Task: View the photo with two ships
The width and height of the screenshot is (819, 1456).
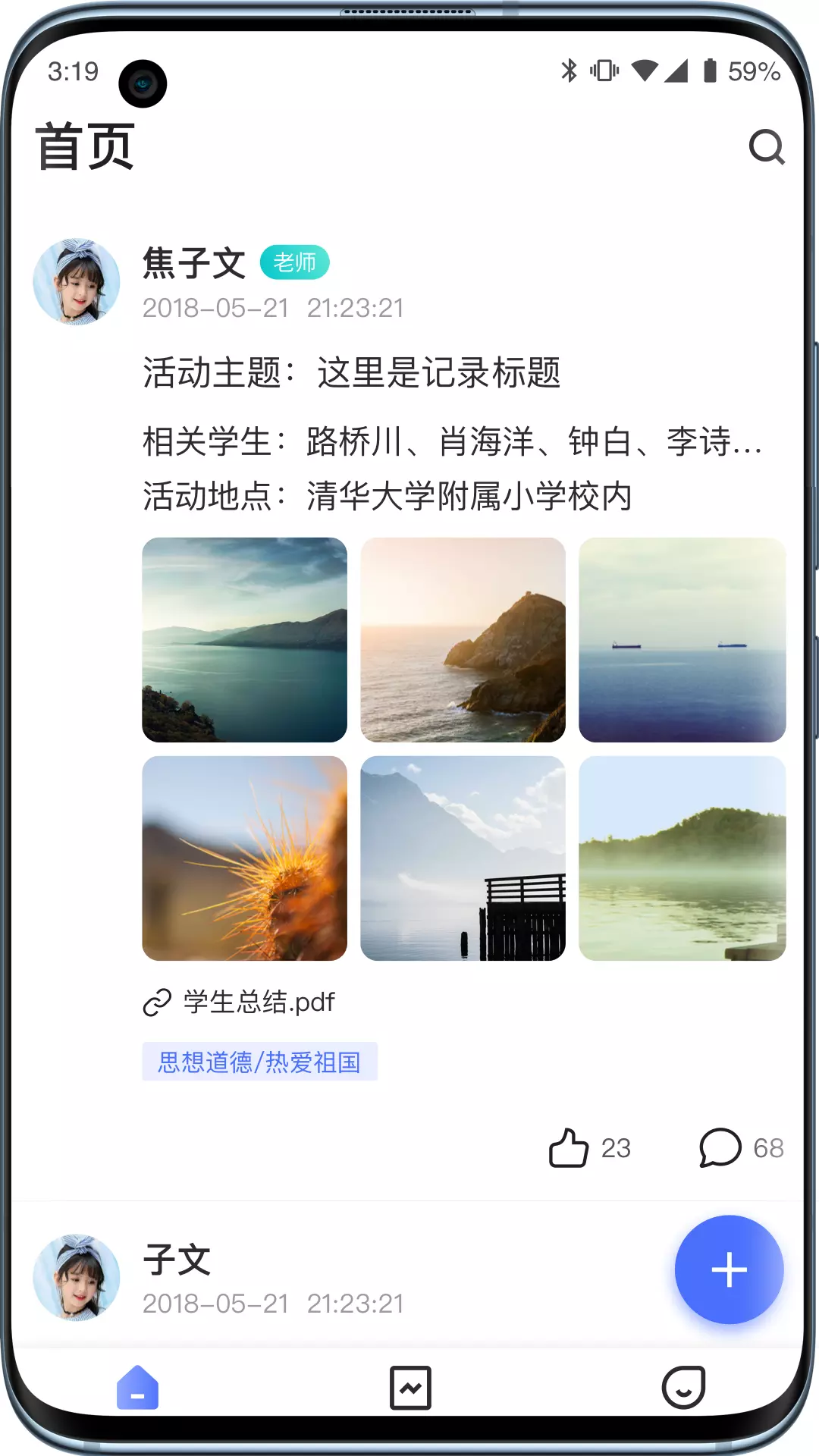Action: (682, 640)
